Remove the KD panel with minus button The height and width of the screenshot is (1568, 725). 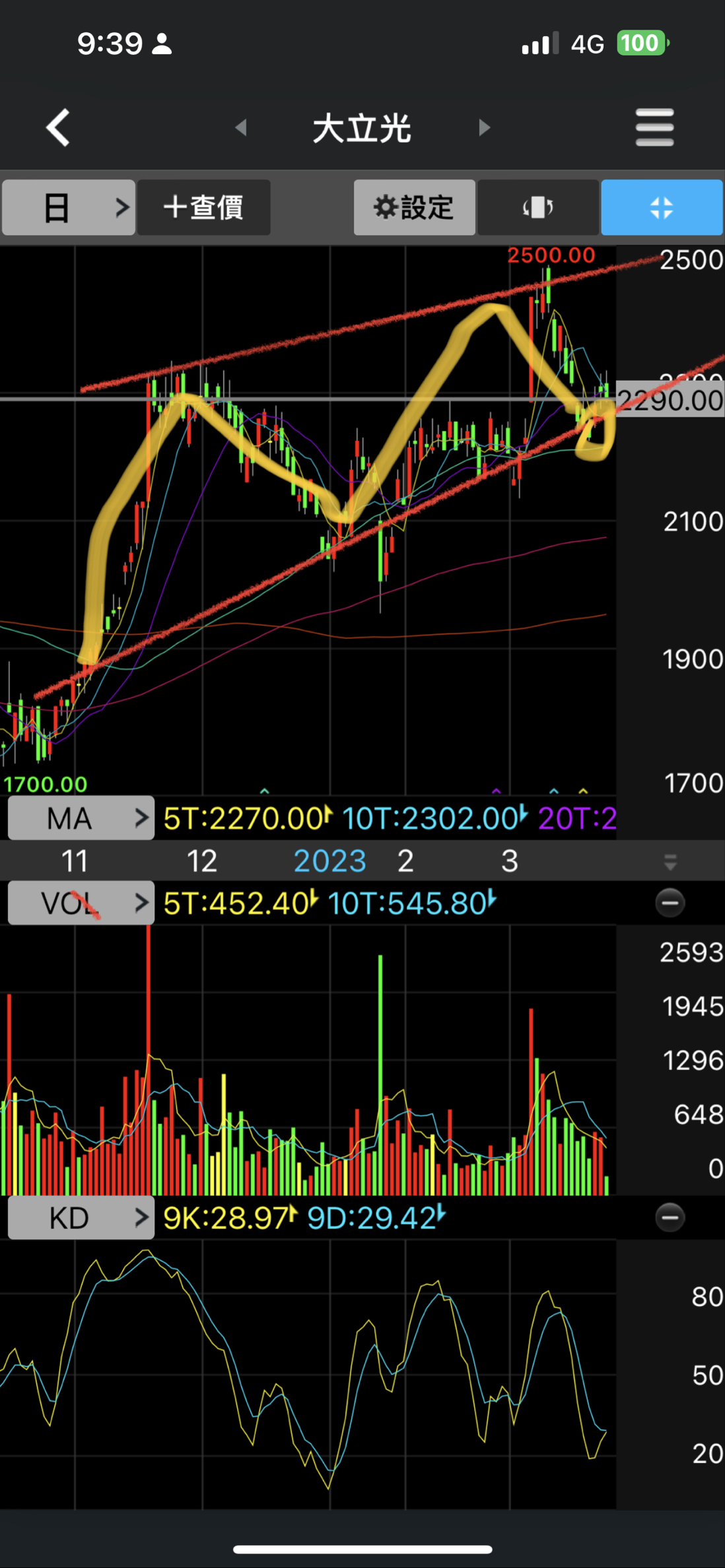pyautogui.click(x=670, y=1217)
